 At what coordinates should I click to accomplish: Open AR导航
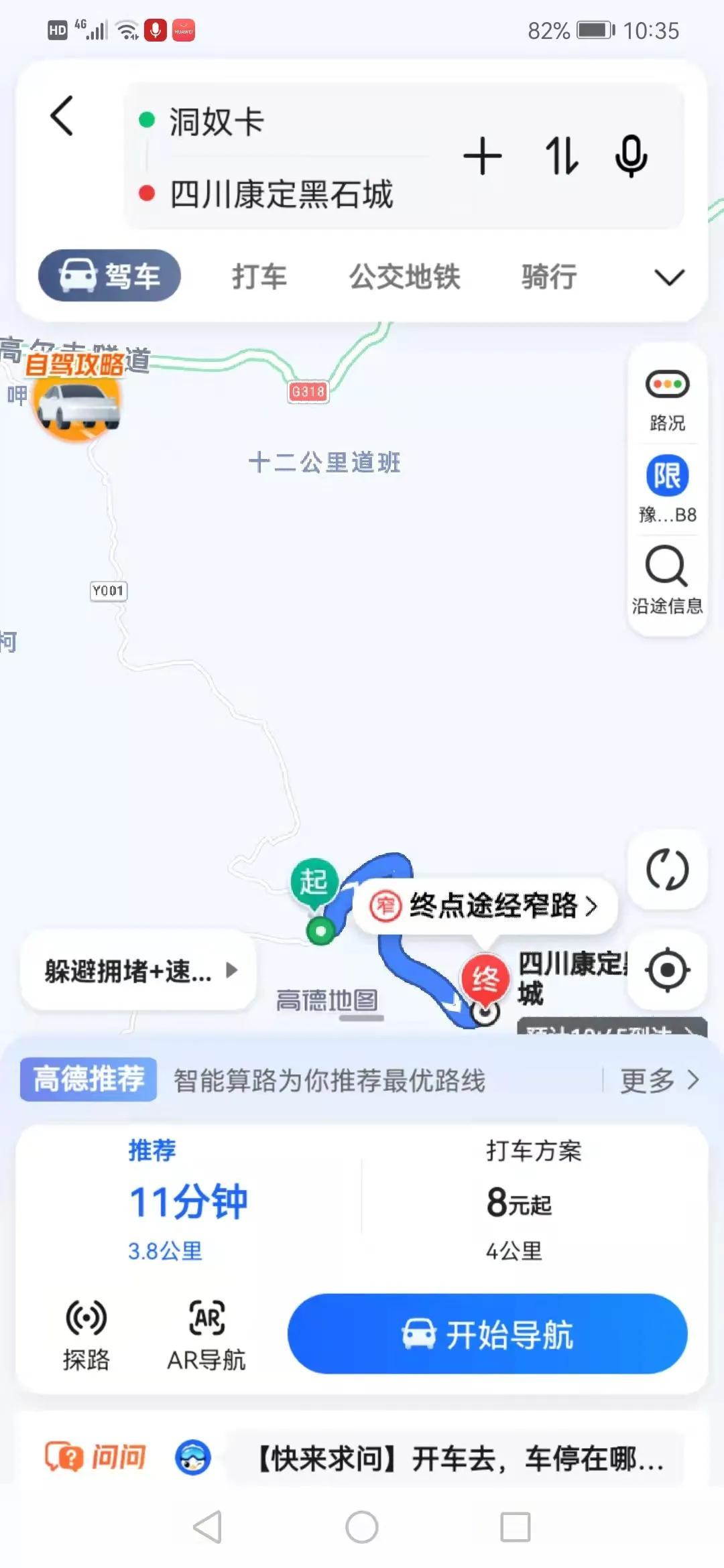(x=206, y=1335)
